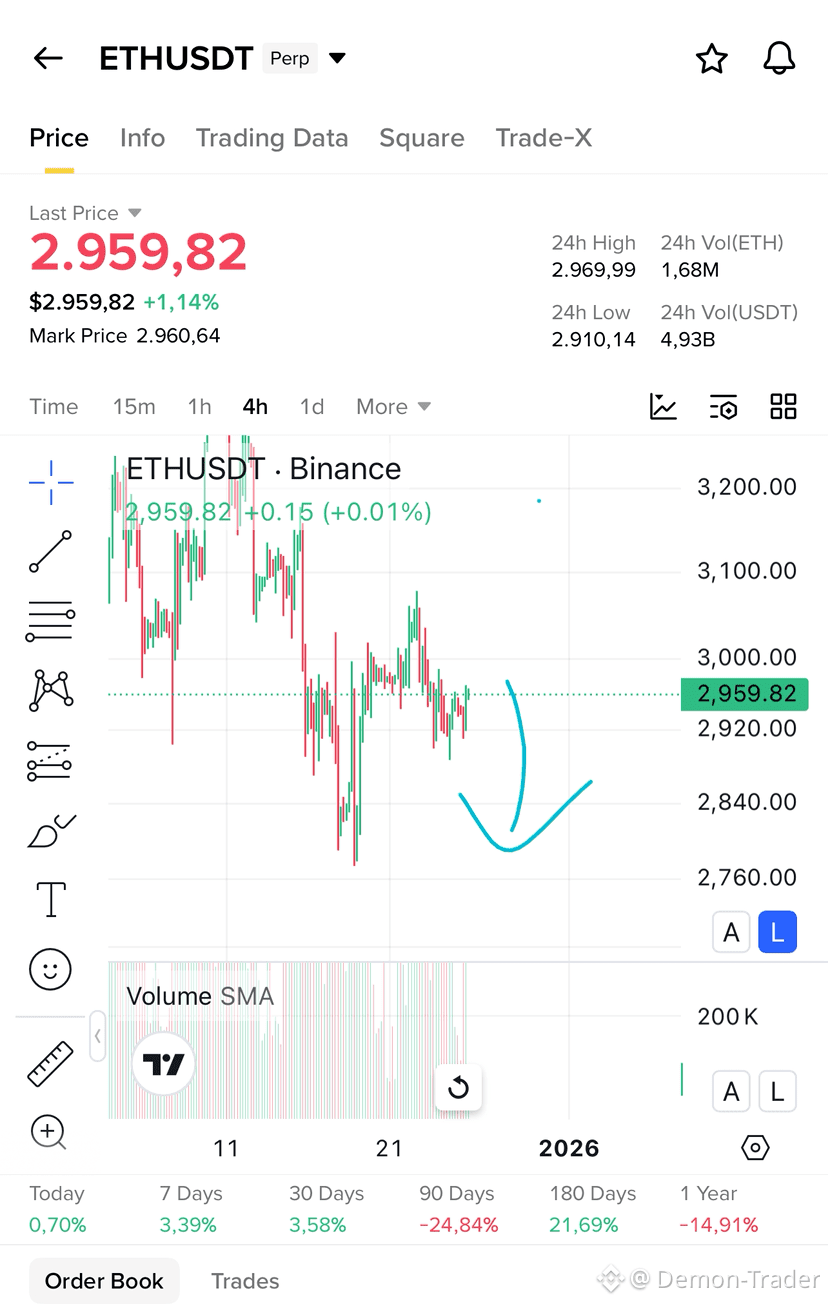Switch to the Trades tab
This screenshot has width=828, height=1304.
[244, 1281]
